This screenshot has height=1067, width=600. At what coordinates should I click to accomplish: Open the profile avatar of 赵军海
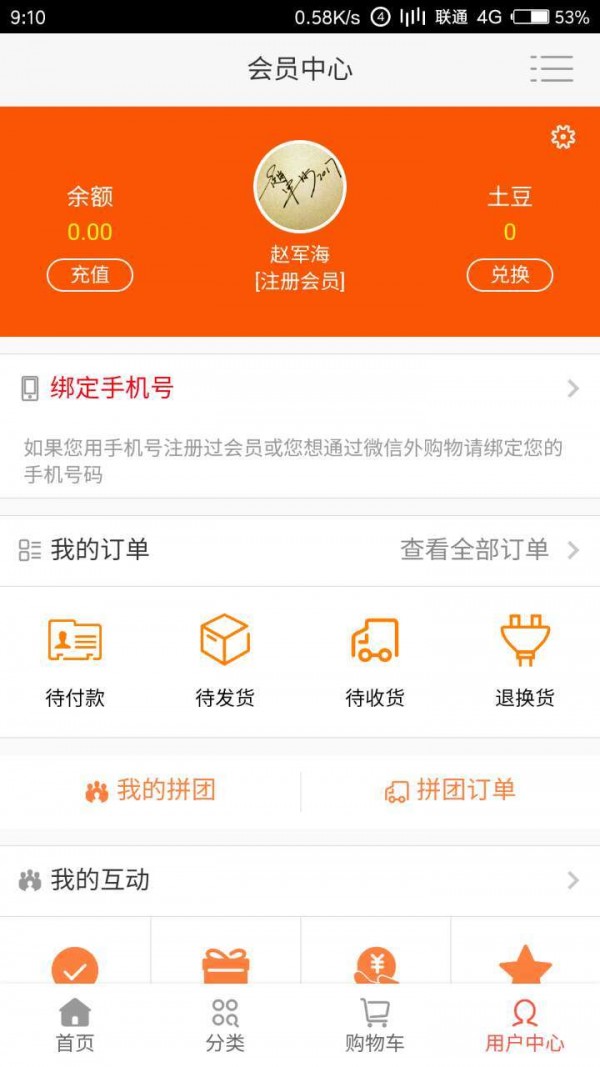click(300, 187)
